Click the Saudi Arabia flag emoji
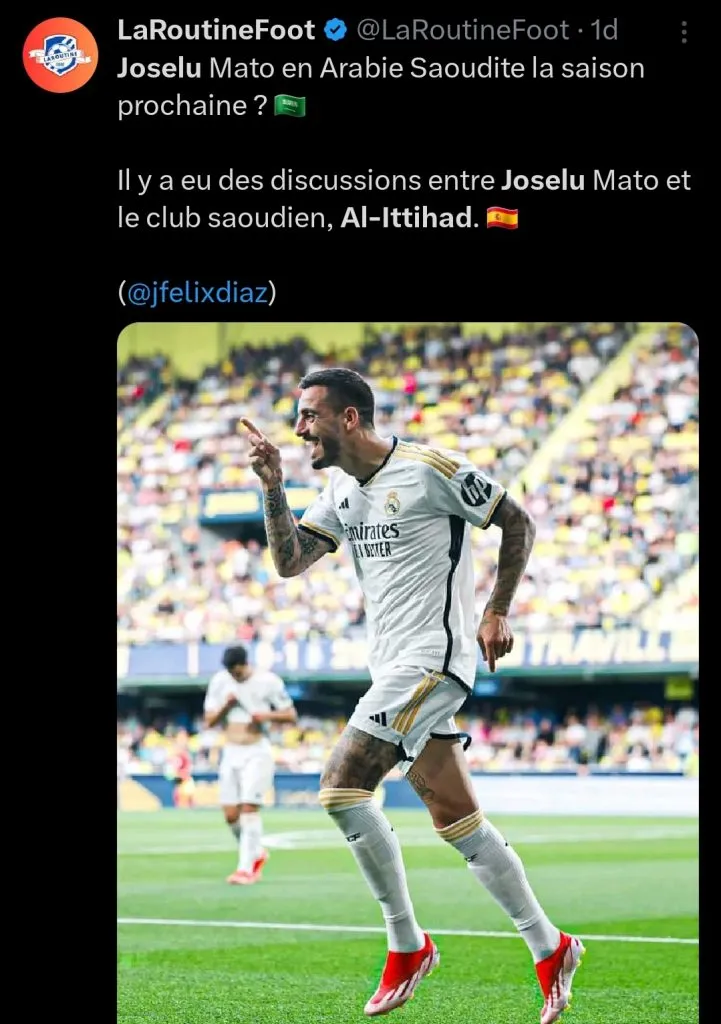721x1024 pixels. [x=288, y=103]
